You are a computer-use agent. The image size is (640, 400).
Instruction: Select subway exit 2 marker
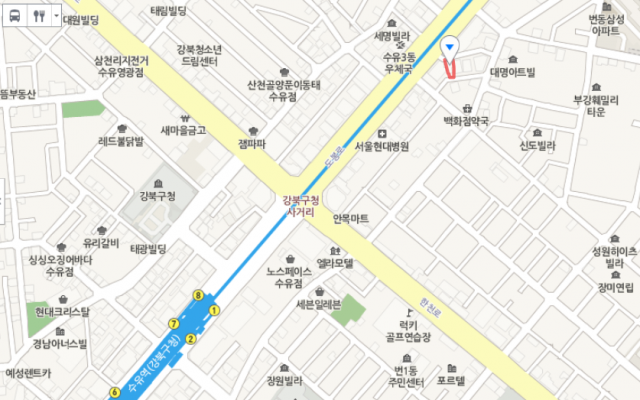coord(191,338)
